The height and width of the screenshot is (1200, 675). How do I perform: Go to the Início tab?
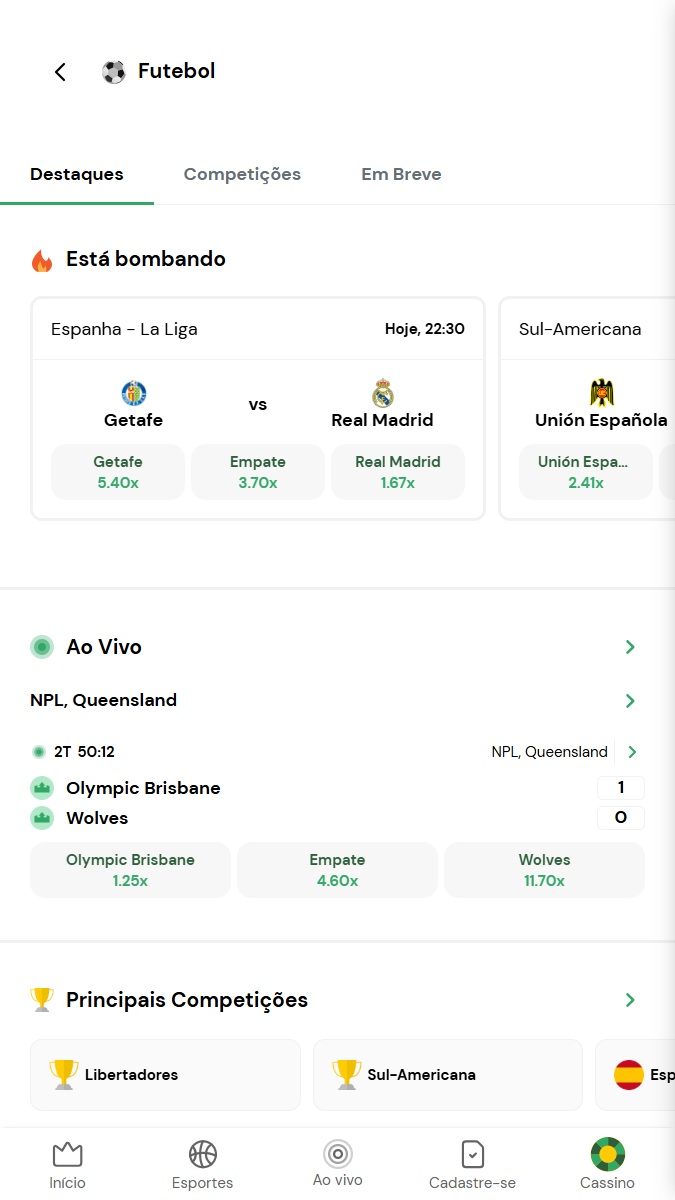(67, 1166)
